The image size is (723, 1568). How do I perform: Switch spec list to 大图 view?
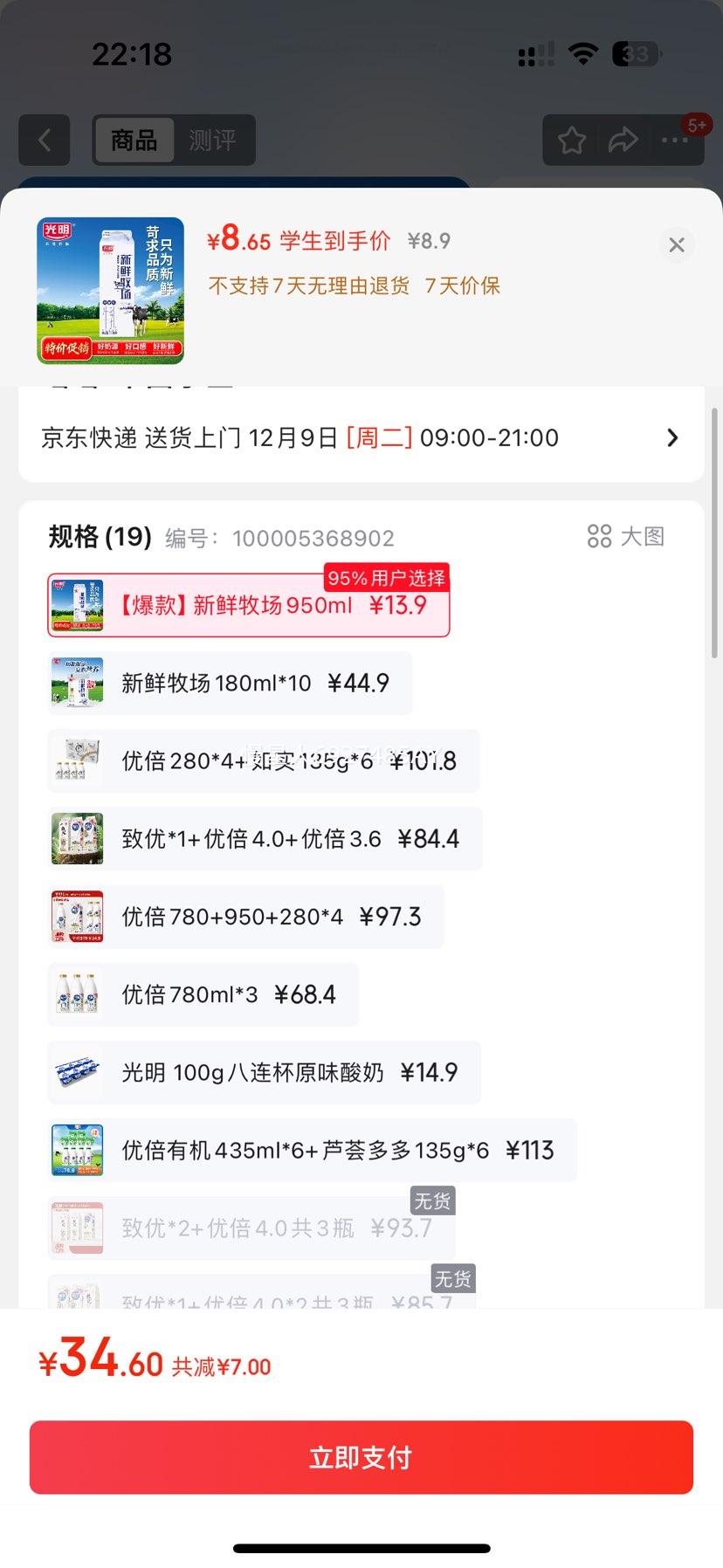626,536
